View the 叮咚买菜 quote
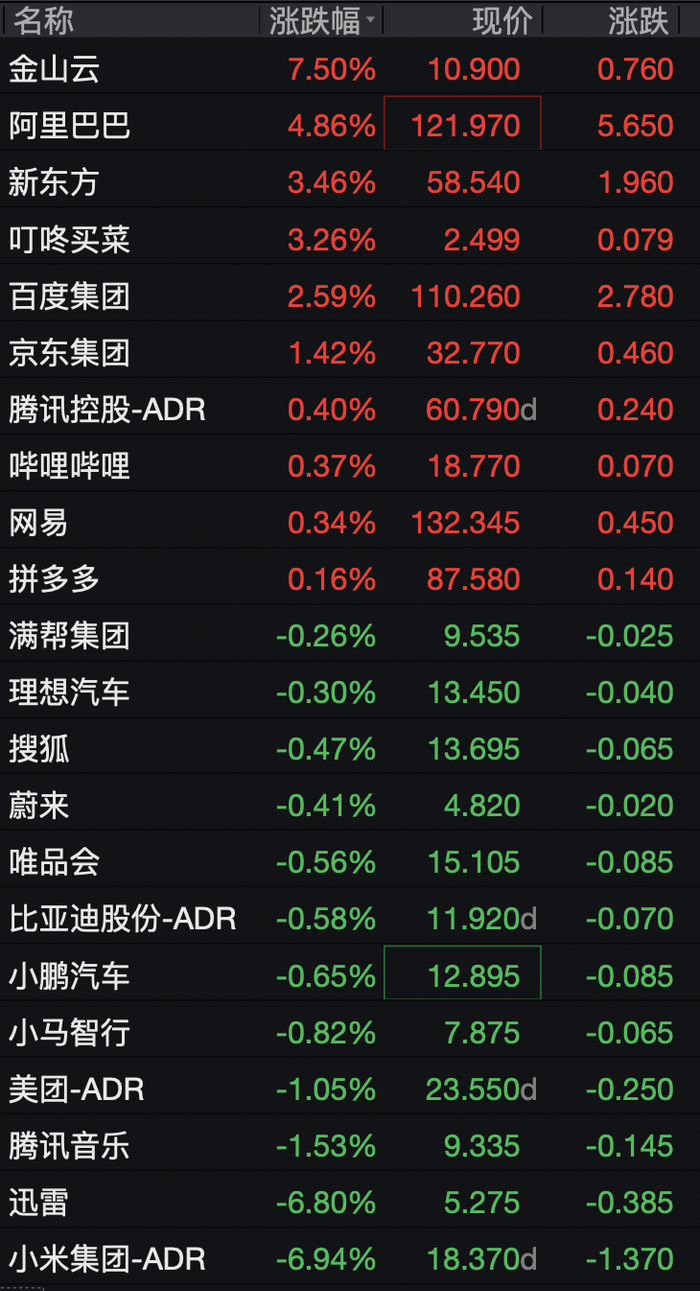 point(350,239)
